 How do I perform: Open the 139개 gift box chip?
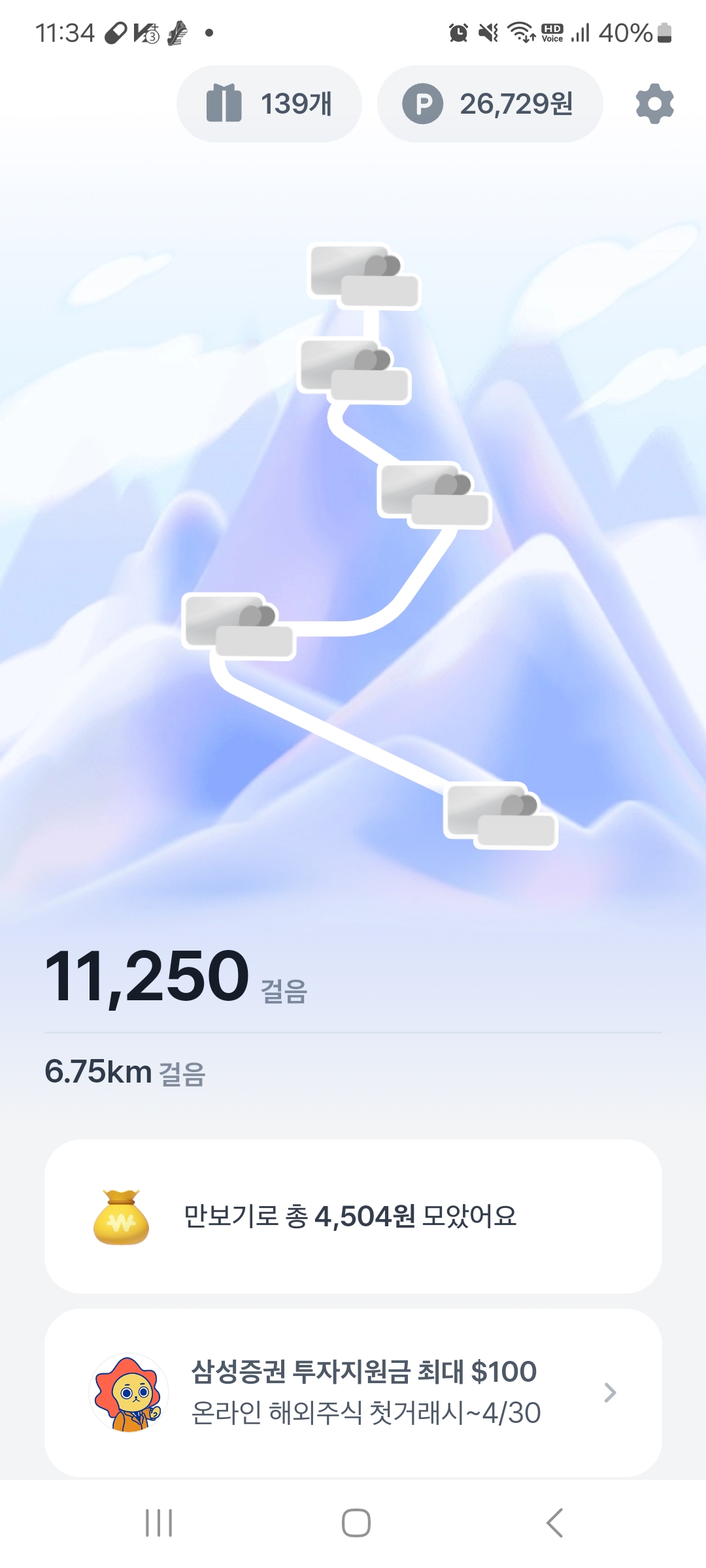point(269,104)
